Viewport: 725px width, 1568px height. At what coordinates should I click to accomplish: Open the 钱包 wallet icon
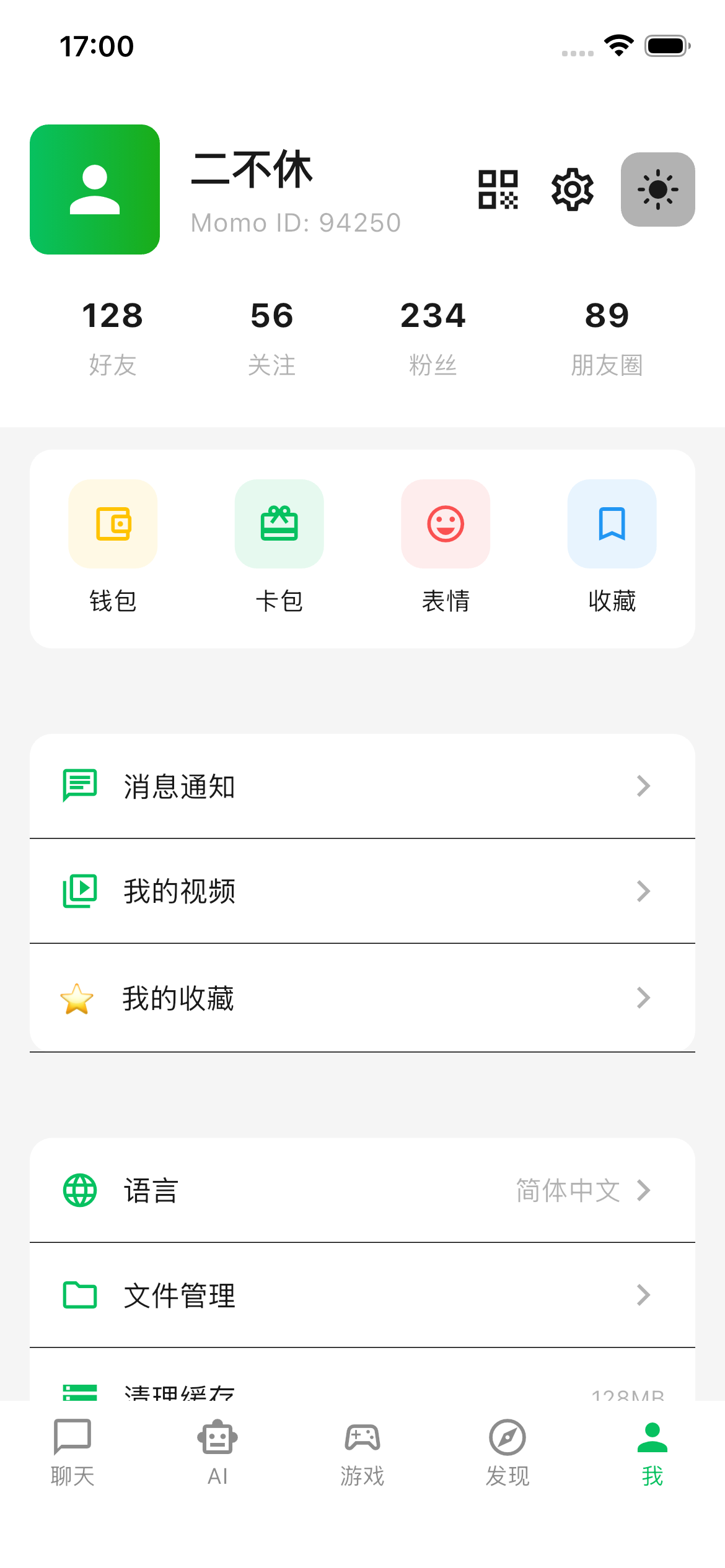tap(113, 523)
